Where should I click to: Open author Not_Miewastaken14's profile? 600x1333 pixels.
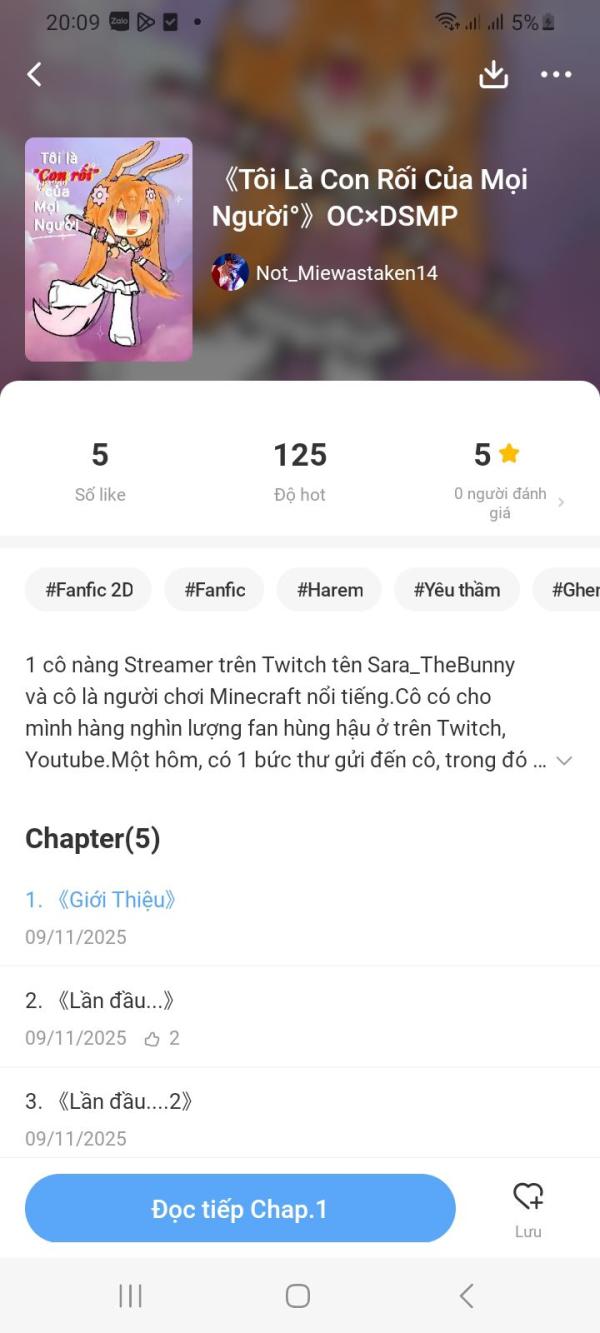point(325,272)
